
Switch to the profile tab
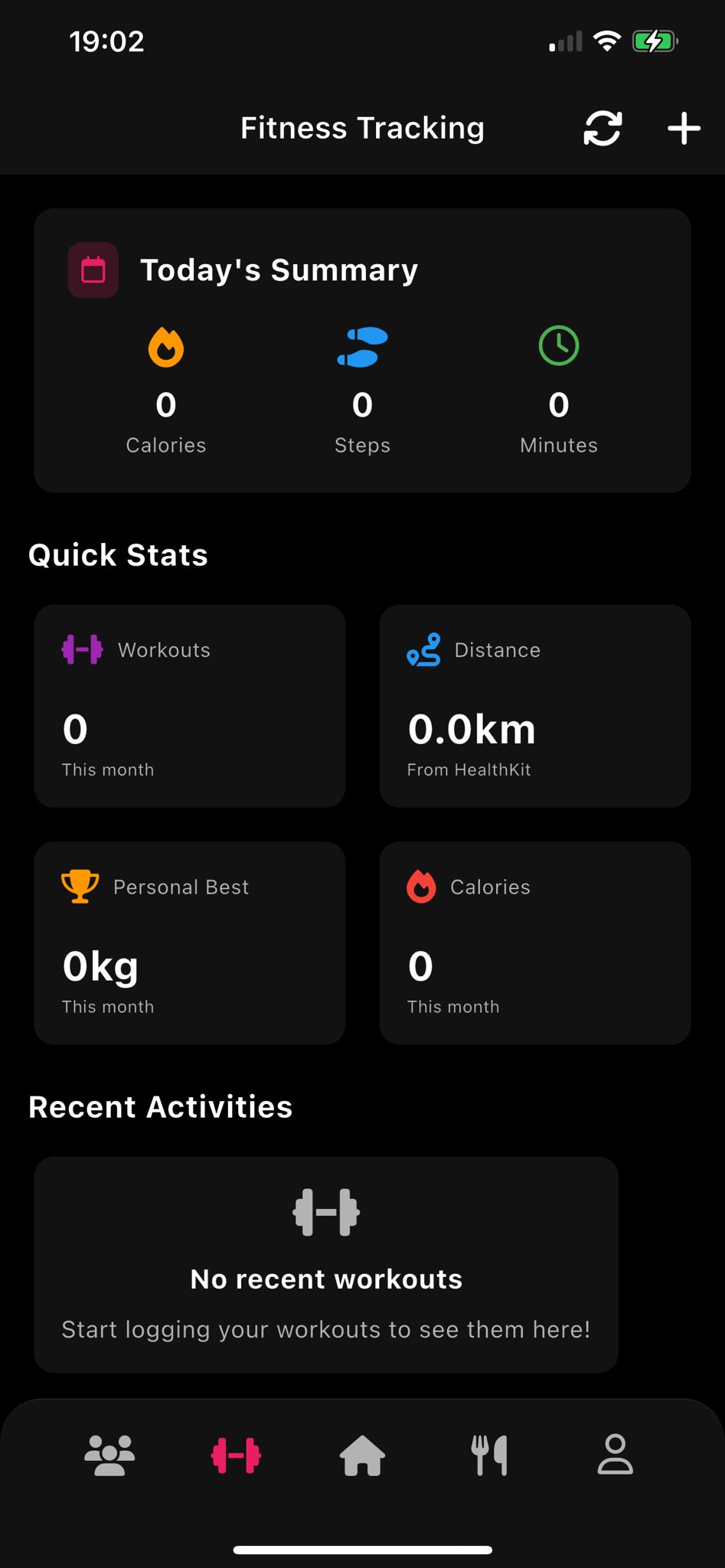point(615,1455)
